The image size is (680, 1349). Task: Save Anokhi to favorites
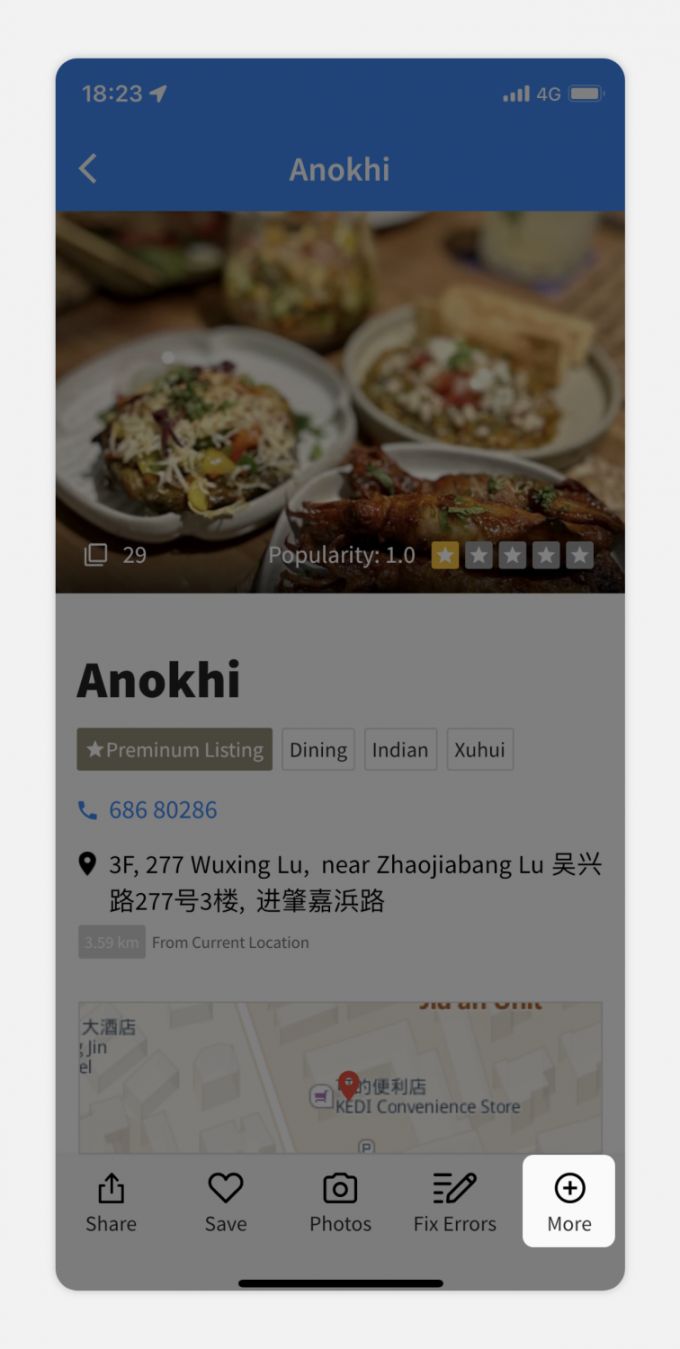225,1201
